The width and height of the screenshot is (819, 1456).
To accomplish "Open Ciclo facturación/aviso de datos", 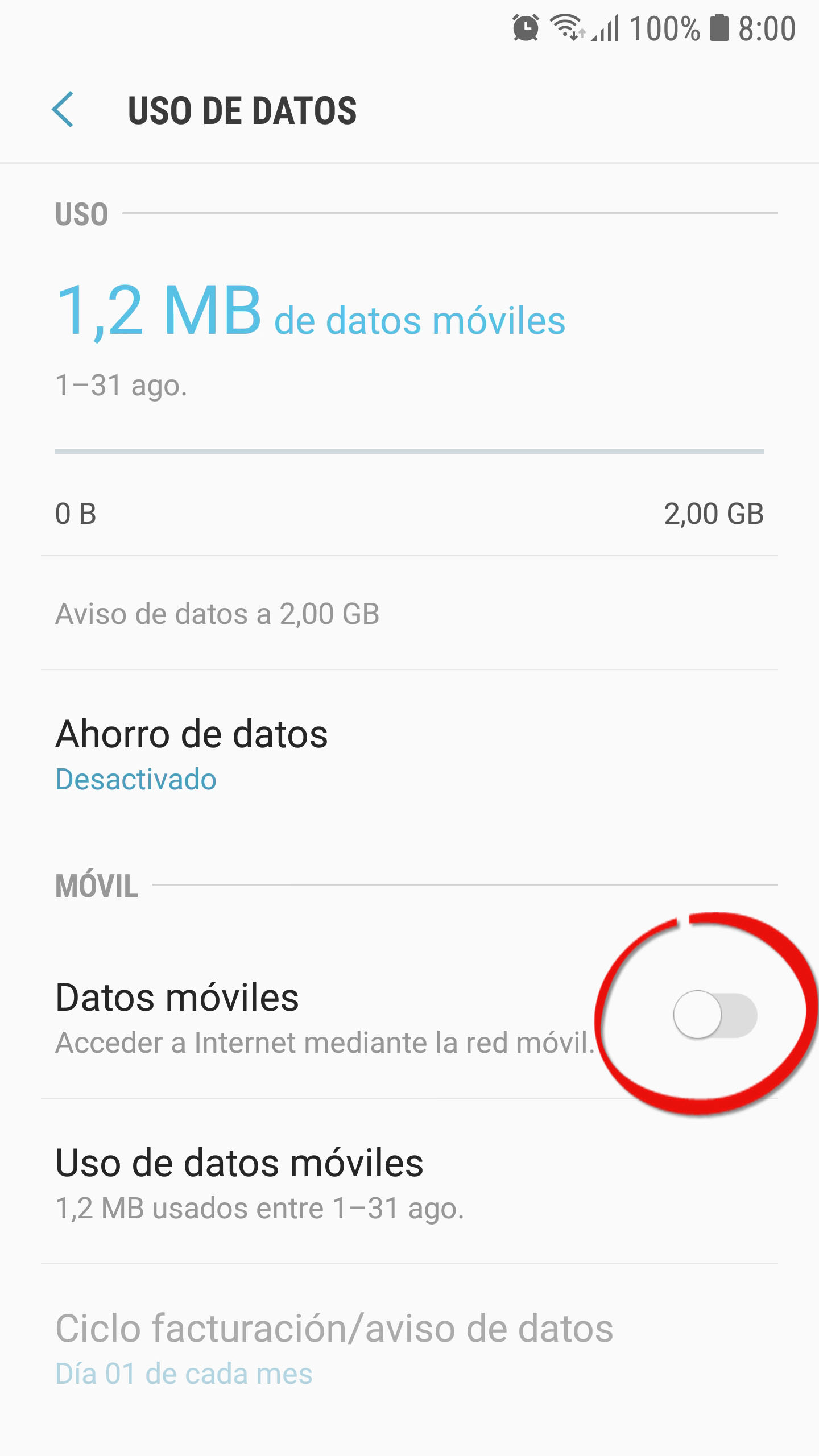I will [409, 1349].
